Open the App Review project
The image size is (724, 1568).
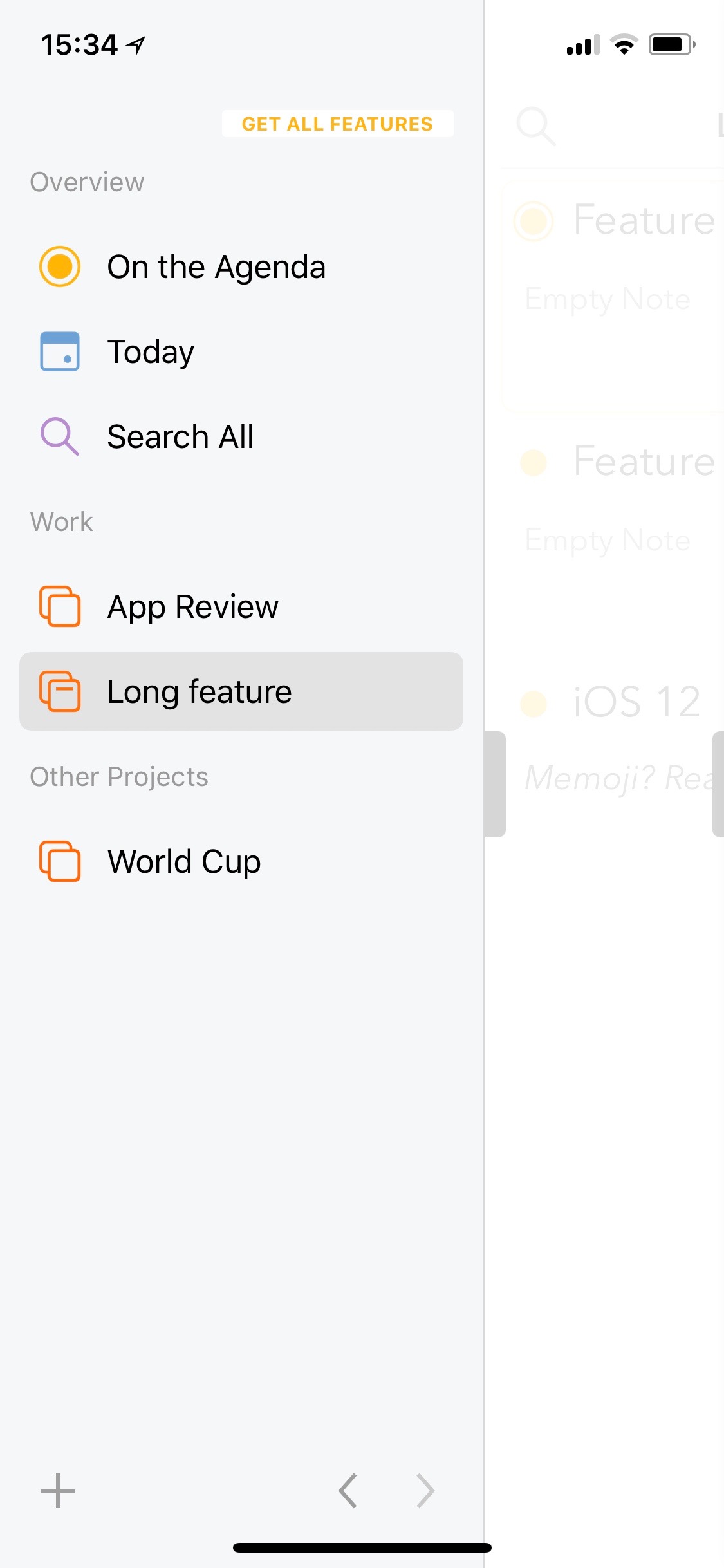(x=241, y=606)
